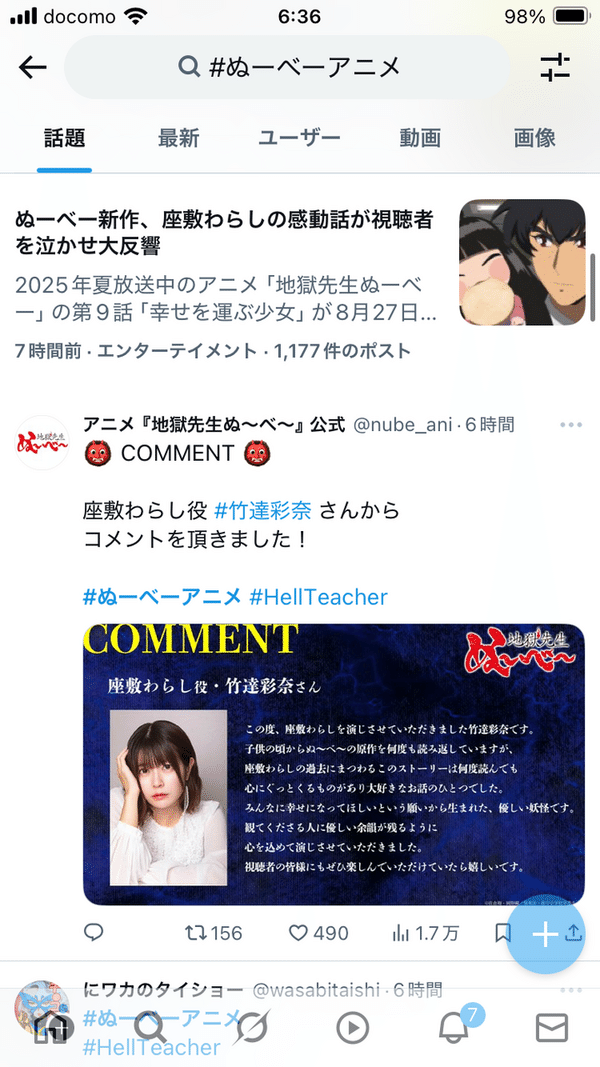The image size is (600, 1067).
Task: Compose a new post with the plus button
Action: (545, 934)
